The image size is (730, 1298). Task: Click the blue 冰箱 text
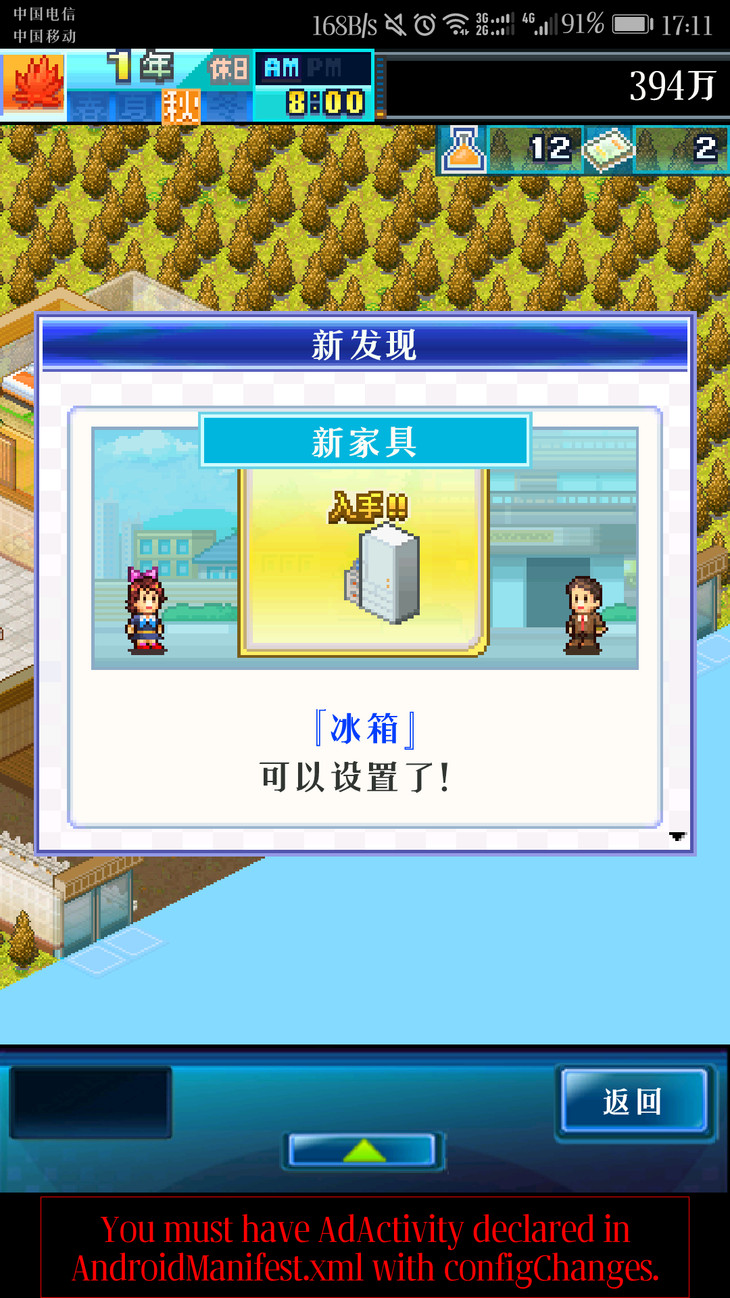[x=364, y=730]
